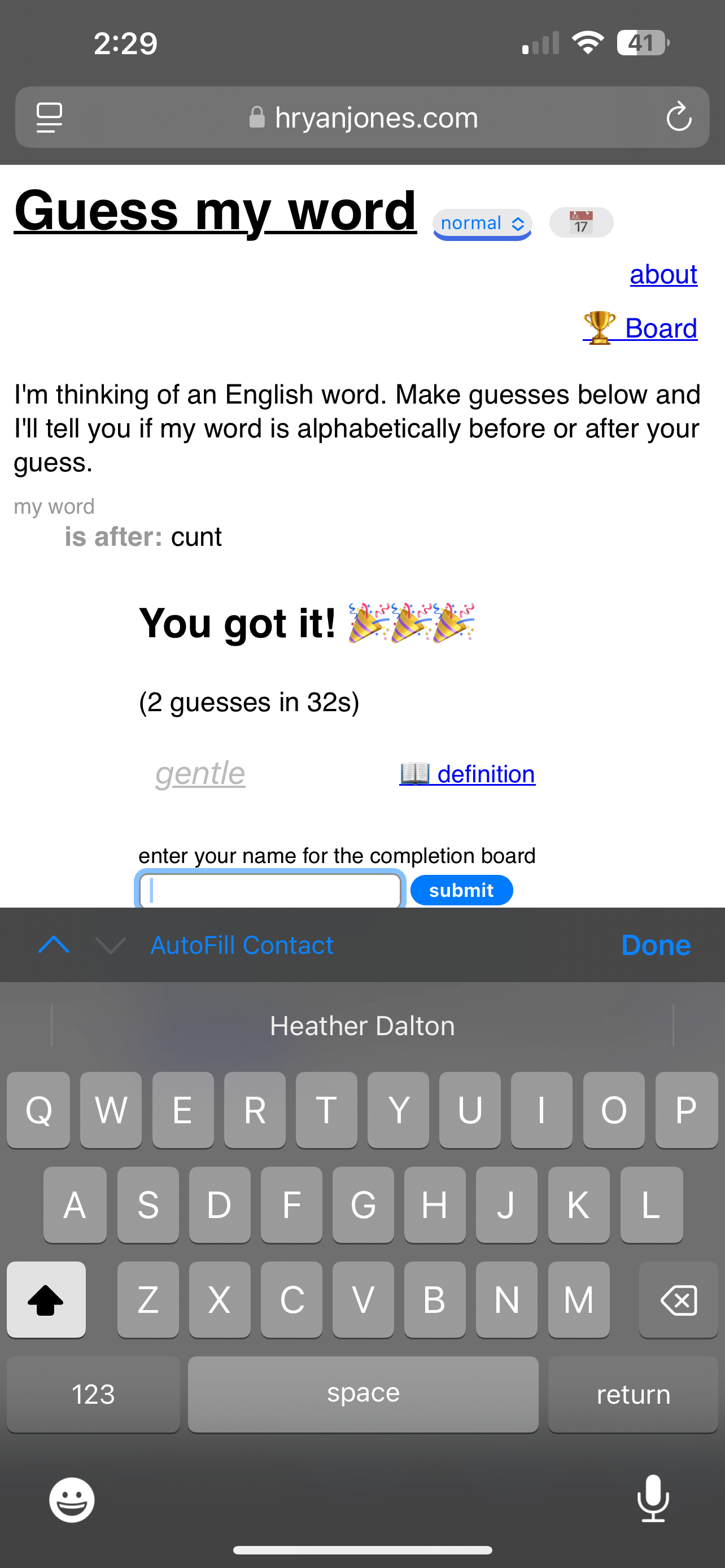Open the definition link for gentle
Viewport: 725px width, 1568px height.
[x=467, y=774]
